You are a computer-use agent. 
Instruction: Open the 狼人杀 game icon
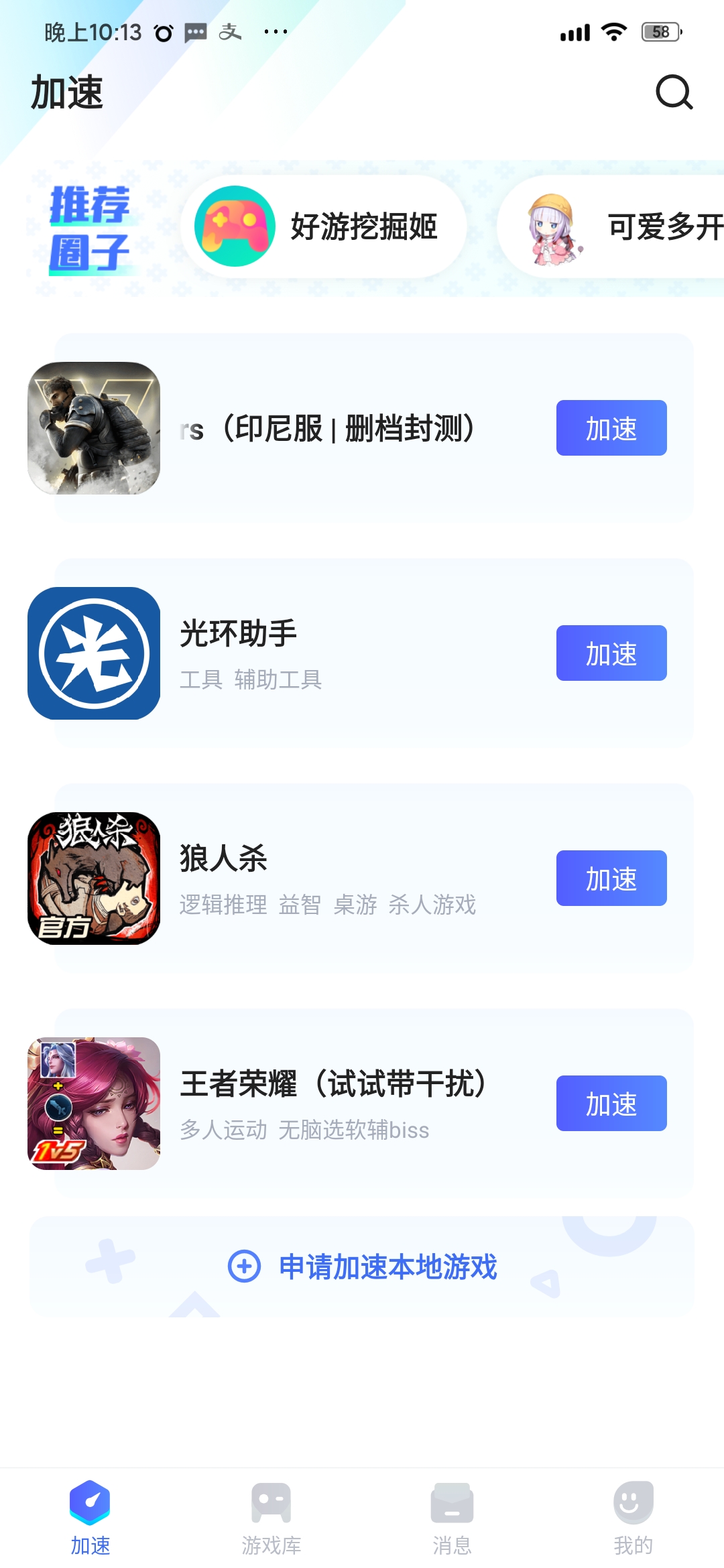coord(94,878)
